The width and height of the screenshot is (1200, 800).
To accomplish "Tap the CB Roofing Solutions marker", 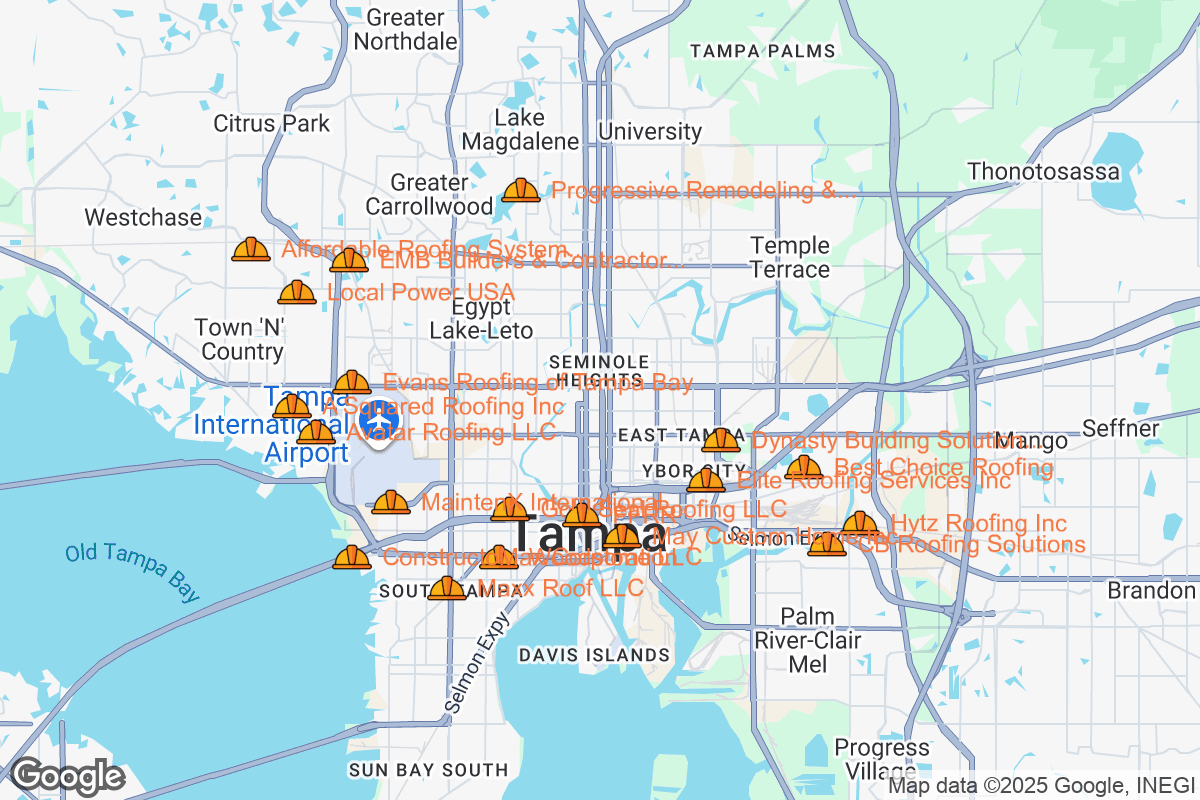I will coord(827,545).
